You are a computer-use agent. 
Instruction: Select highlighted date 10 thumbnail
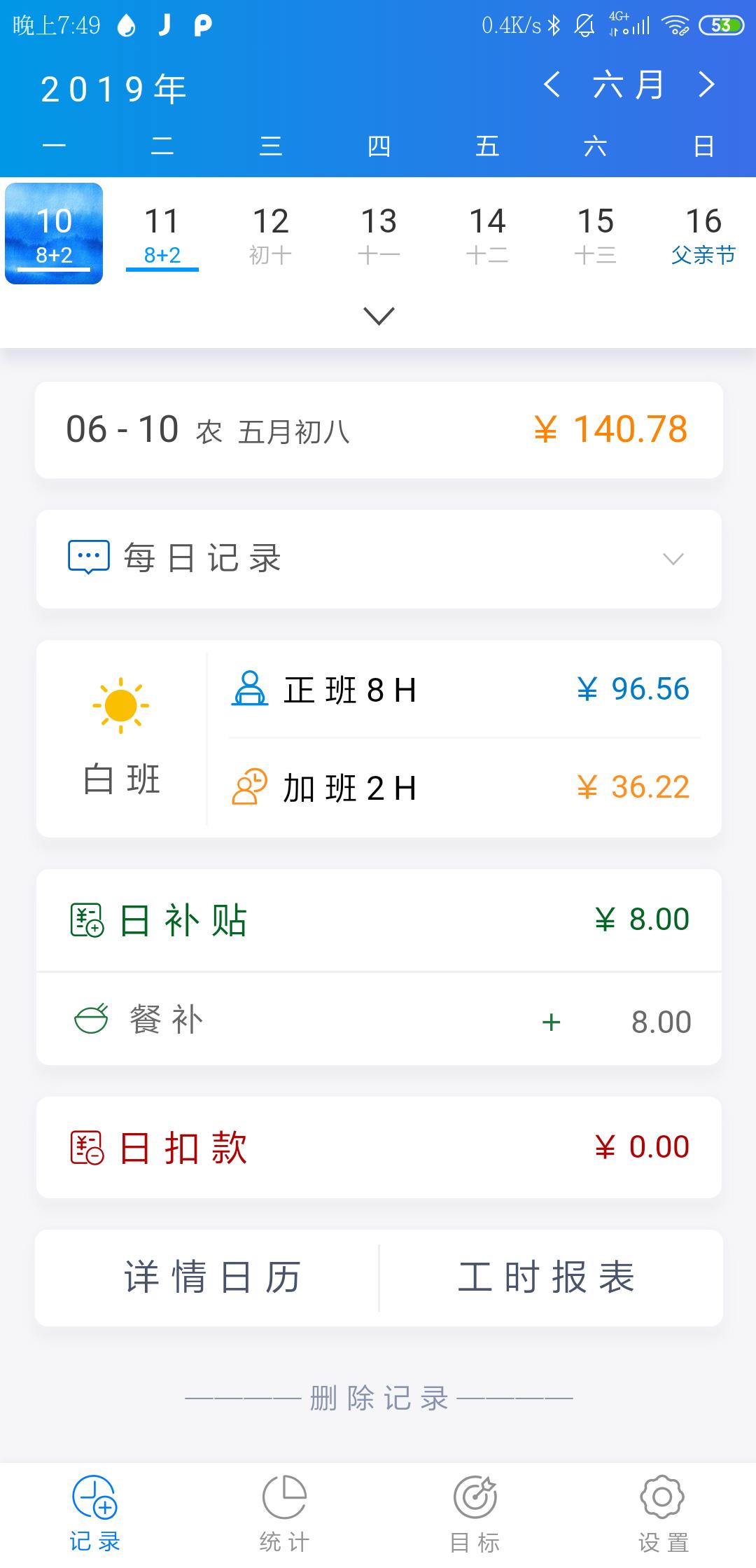pyautogui.click(x=54, y=231)
